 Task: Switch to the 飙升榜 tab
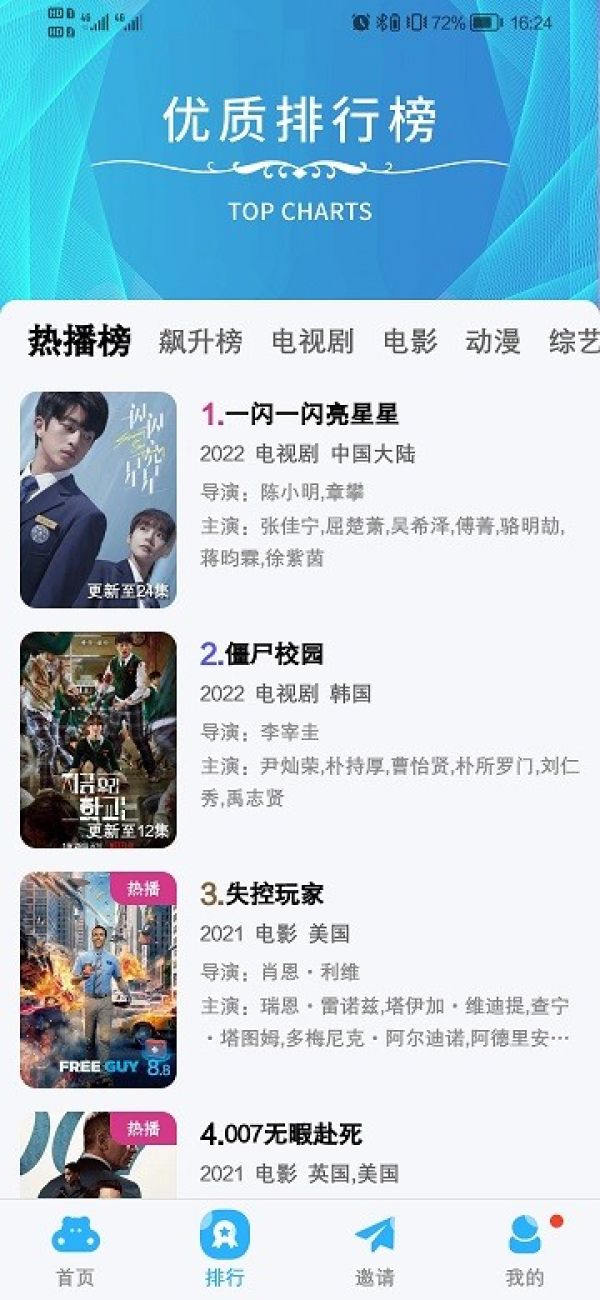[x=200, y=342]
